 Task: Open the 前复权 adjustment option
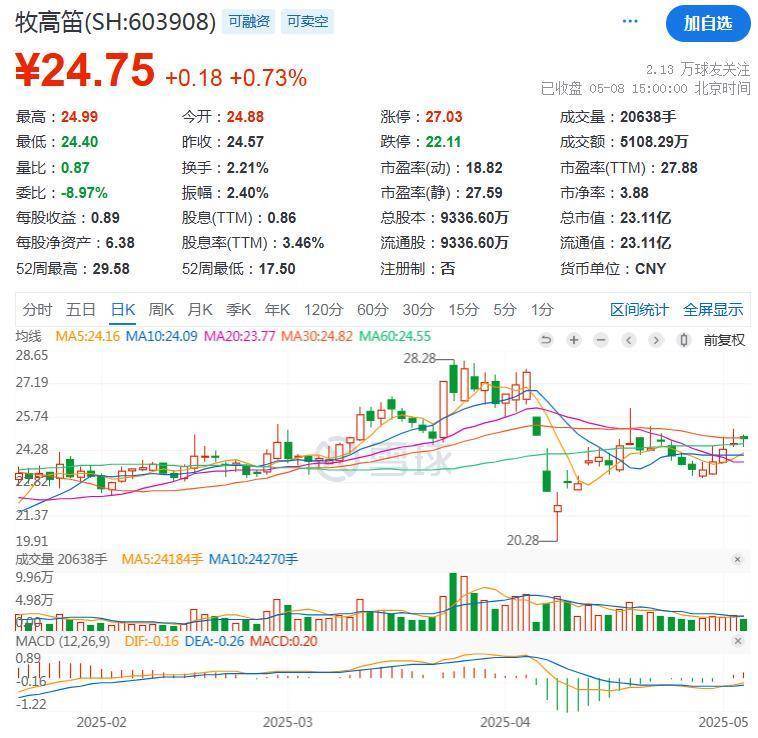pyautogui.click(x=724, y=340)
